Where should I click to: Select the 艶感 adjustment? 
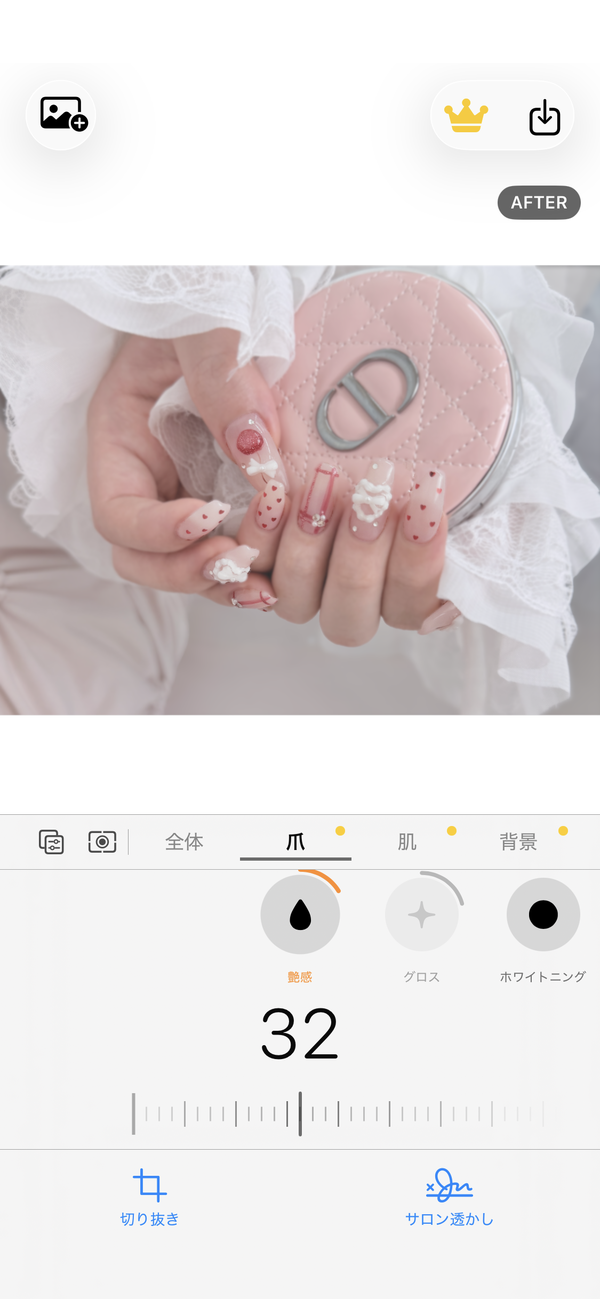point(300,927)
